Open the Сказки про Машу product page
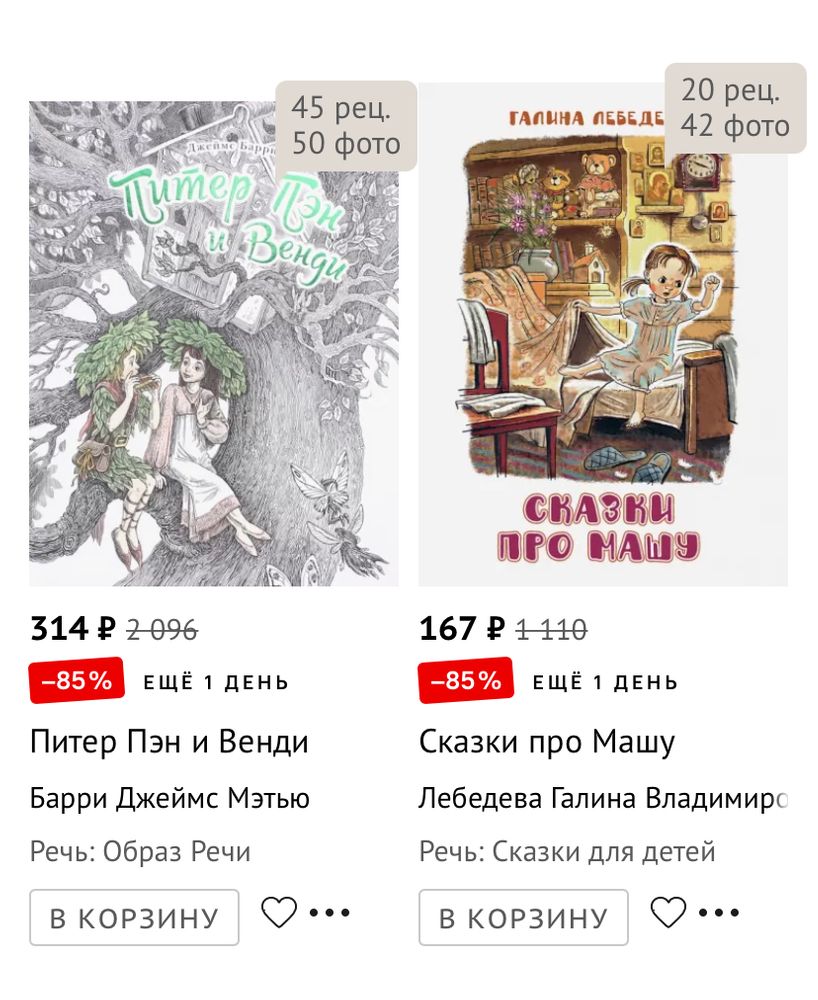The width and height of the screenshot is (818, 1000). click(546, 742)
